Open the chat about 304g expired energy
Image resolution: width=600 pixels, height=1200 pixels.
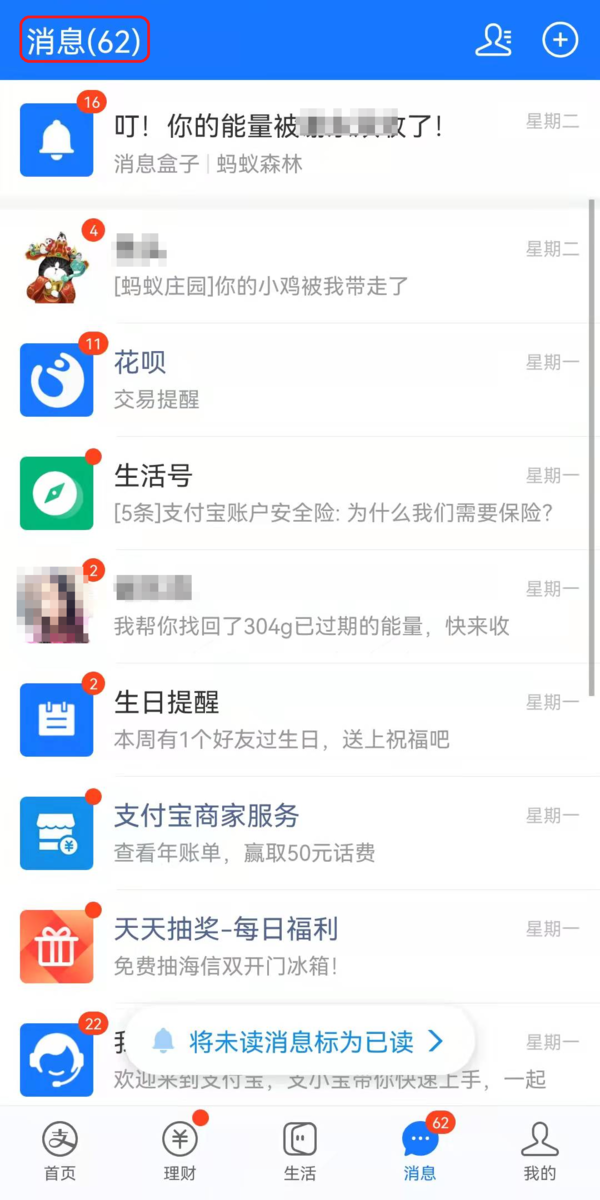pyautogui.click(x=300, y=606)
